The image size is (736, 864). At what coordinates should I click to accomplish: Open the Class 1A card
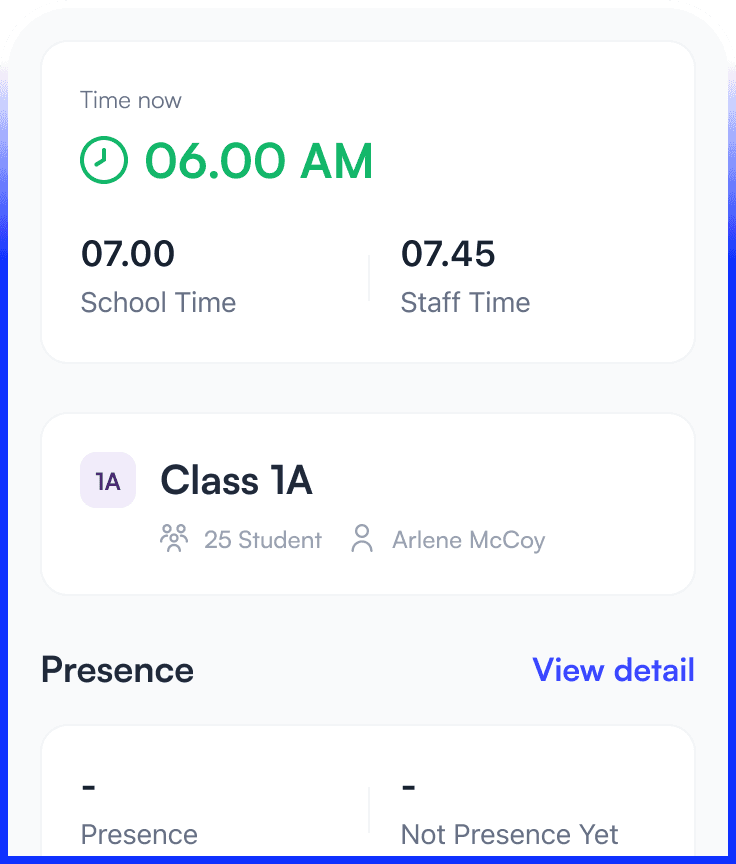pyautogui.click(x=367, y=504)
